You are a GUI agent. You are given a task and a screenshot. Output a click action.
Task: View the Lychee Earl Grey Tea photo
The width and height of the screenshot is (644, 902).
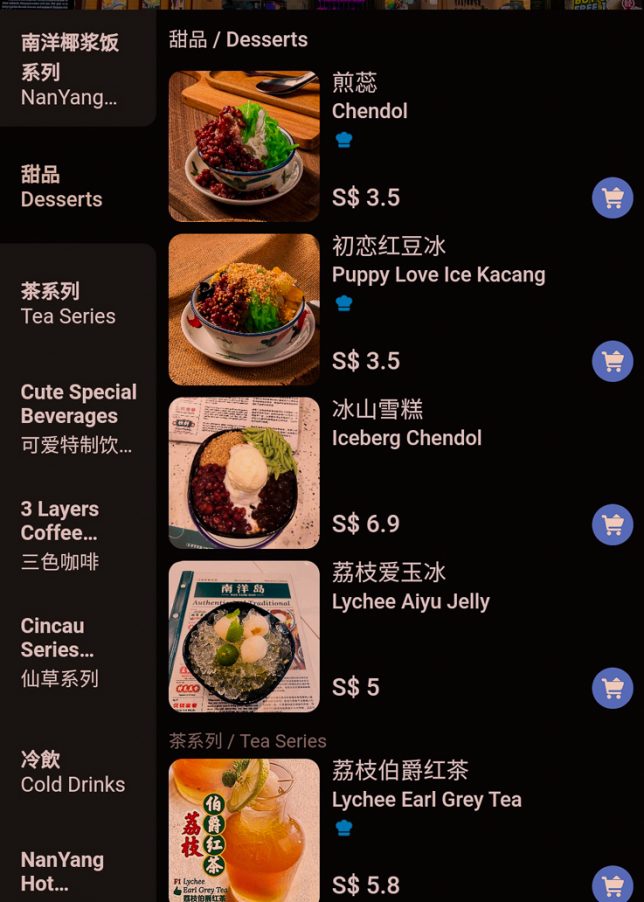(244, 830)
